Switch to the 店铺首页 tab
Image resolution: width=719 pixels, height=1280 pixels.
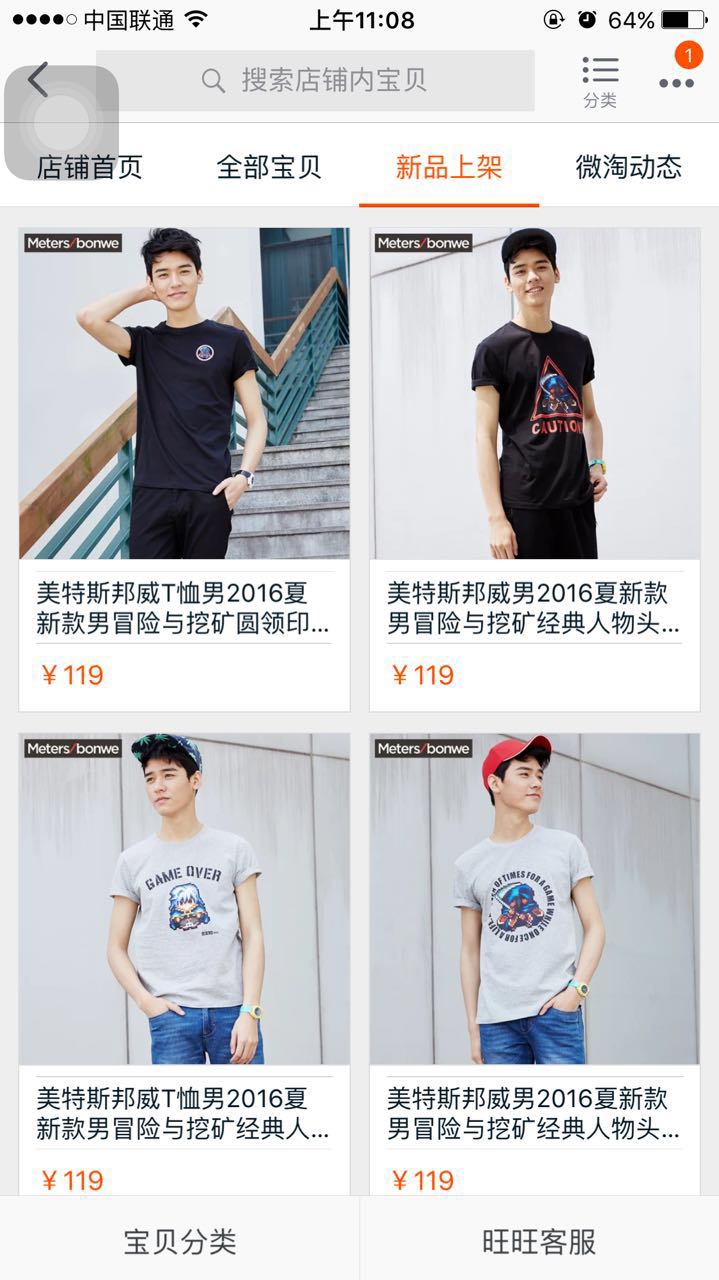(x=90, y=167)
